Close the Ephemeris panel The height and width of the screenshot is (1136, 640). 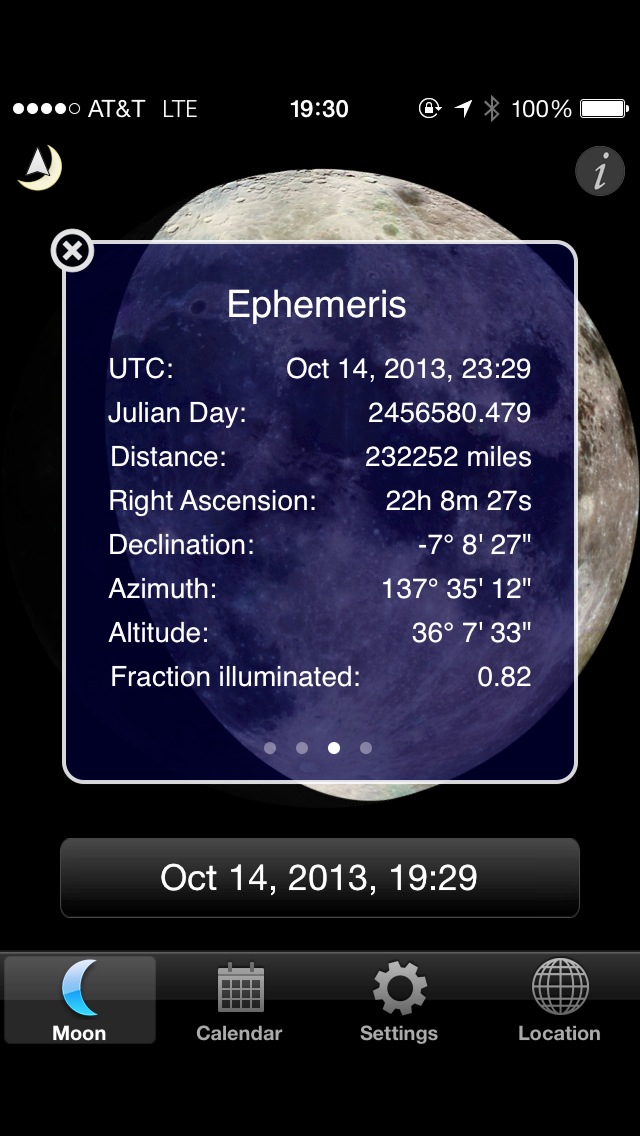click(72, 251)
